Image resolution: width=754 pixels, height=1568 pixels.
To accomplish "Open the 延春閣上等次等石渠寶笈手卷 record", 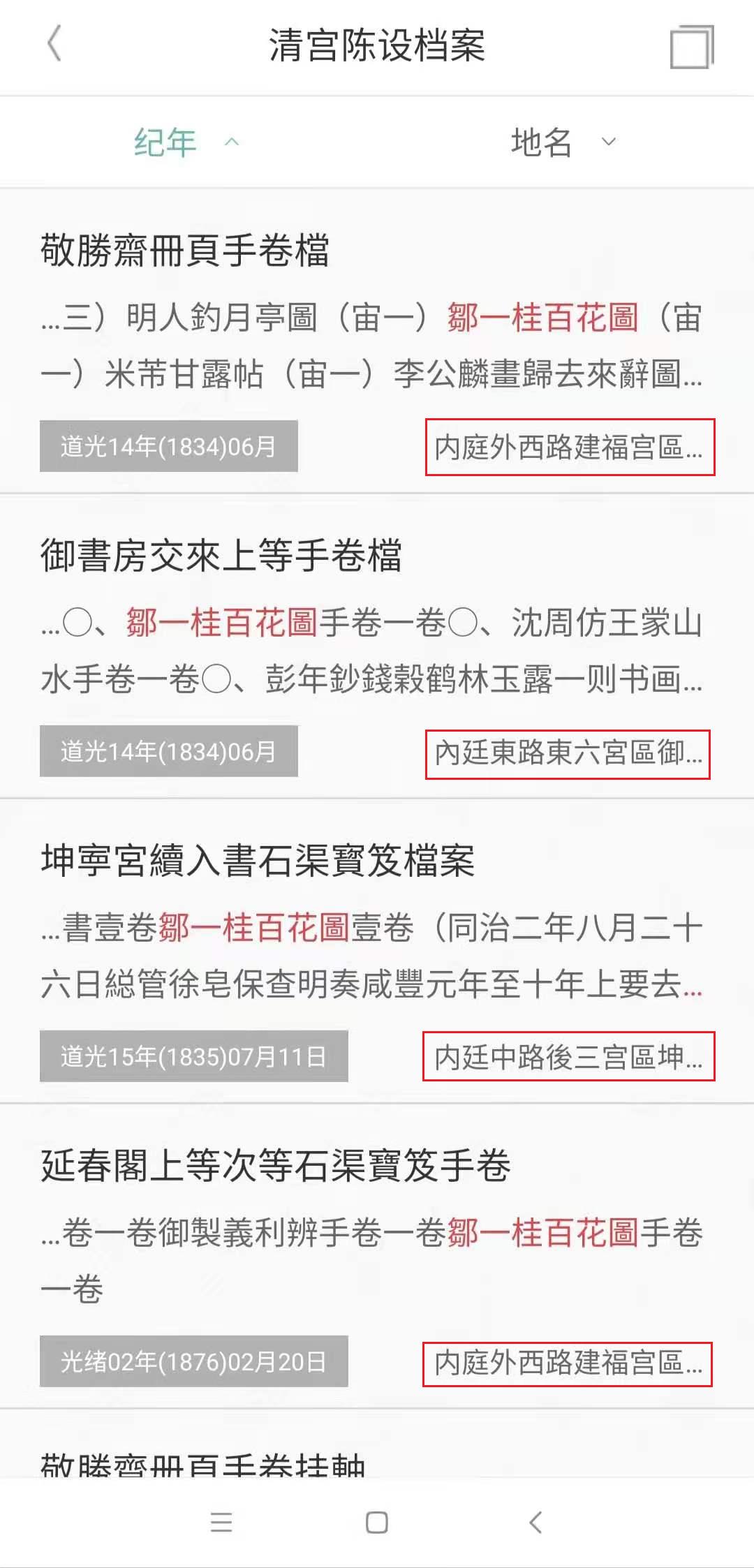I will 377,1257.
